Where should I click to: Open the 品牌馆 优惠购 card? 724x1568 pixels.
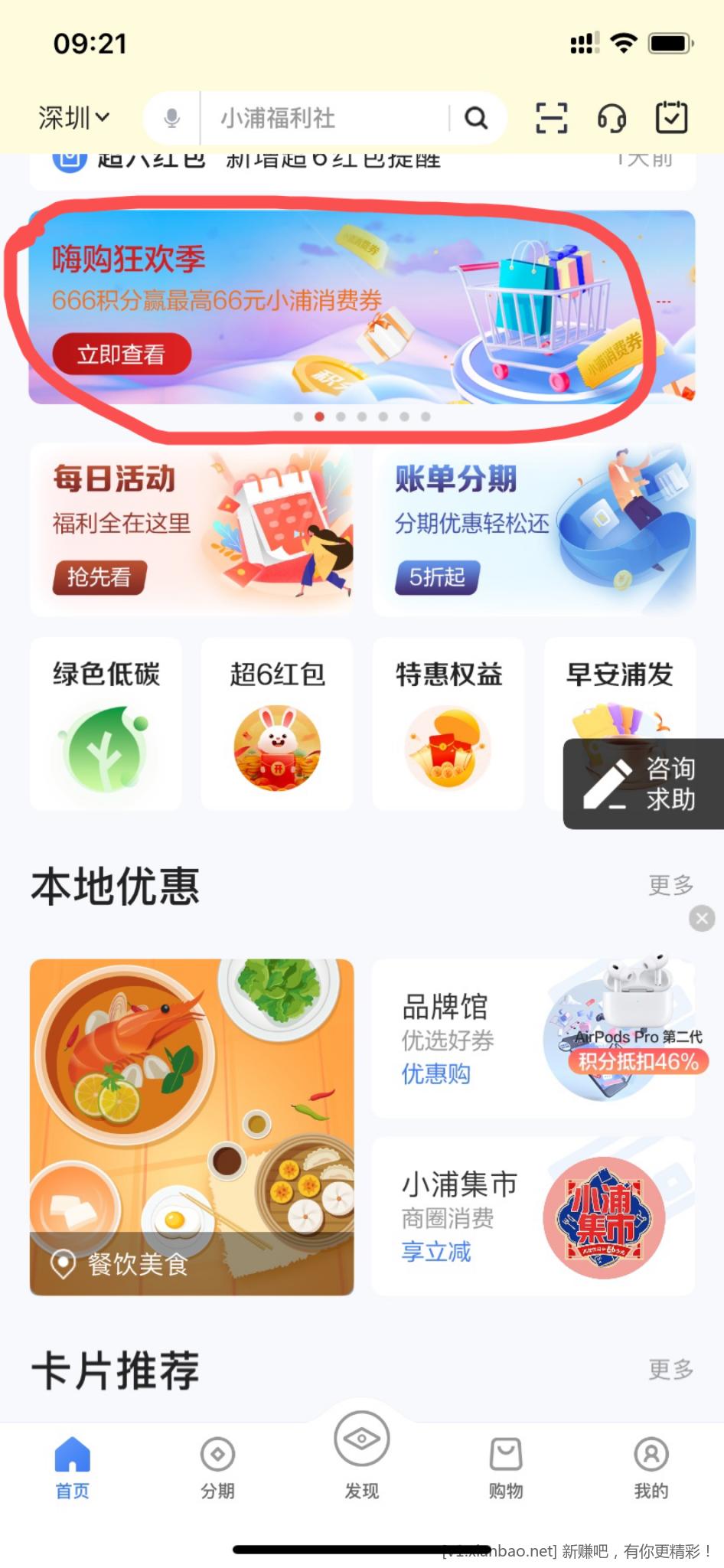(x=533, y=1038)
